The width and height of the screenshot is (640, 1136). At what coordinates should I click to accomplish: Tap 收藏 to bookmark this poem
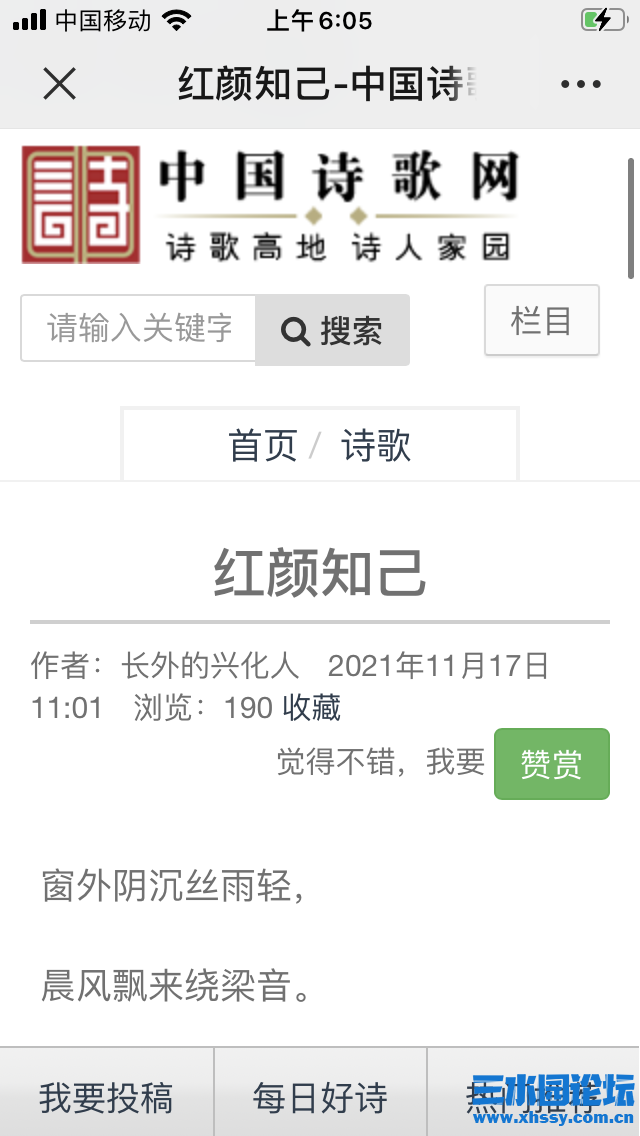point(312,708)
